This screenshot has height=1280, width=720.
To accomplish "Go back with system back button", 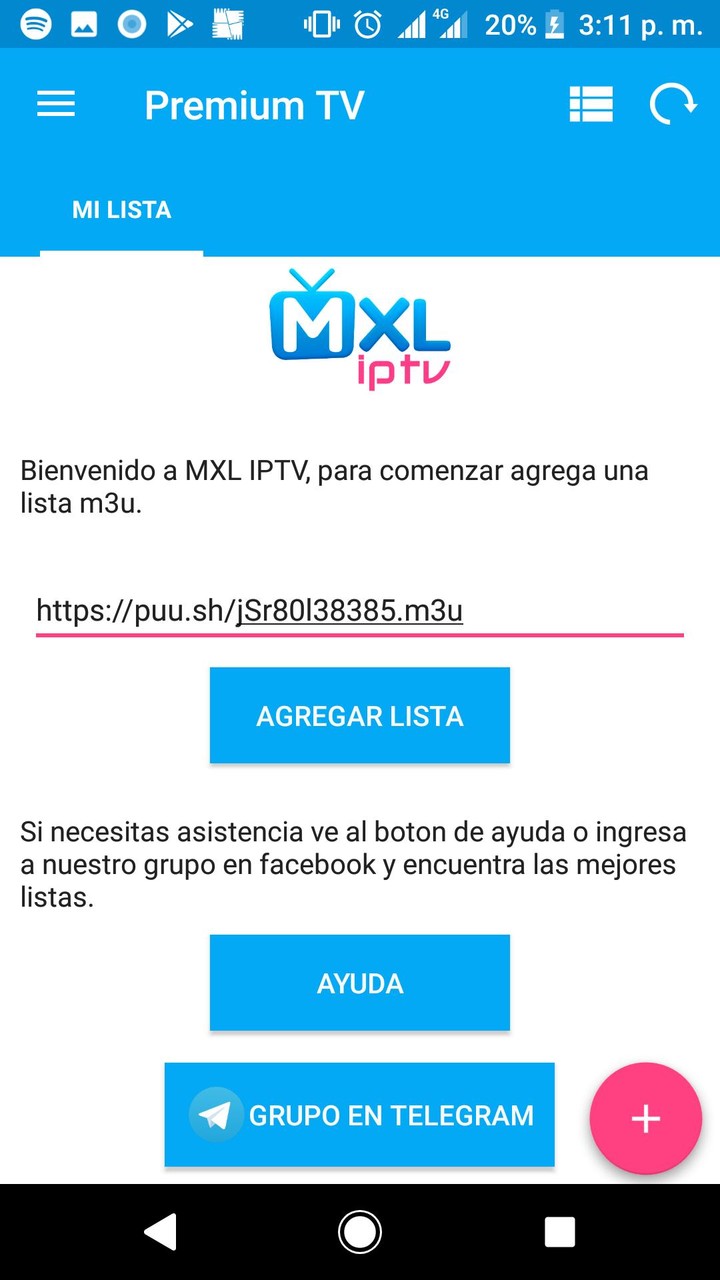I will (x=161, y=1232).
